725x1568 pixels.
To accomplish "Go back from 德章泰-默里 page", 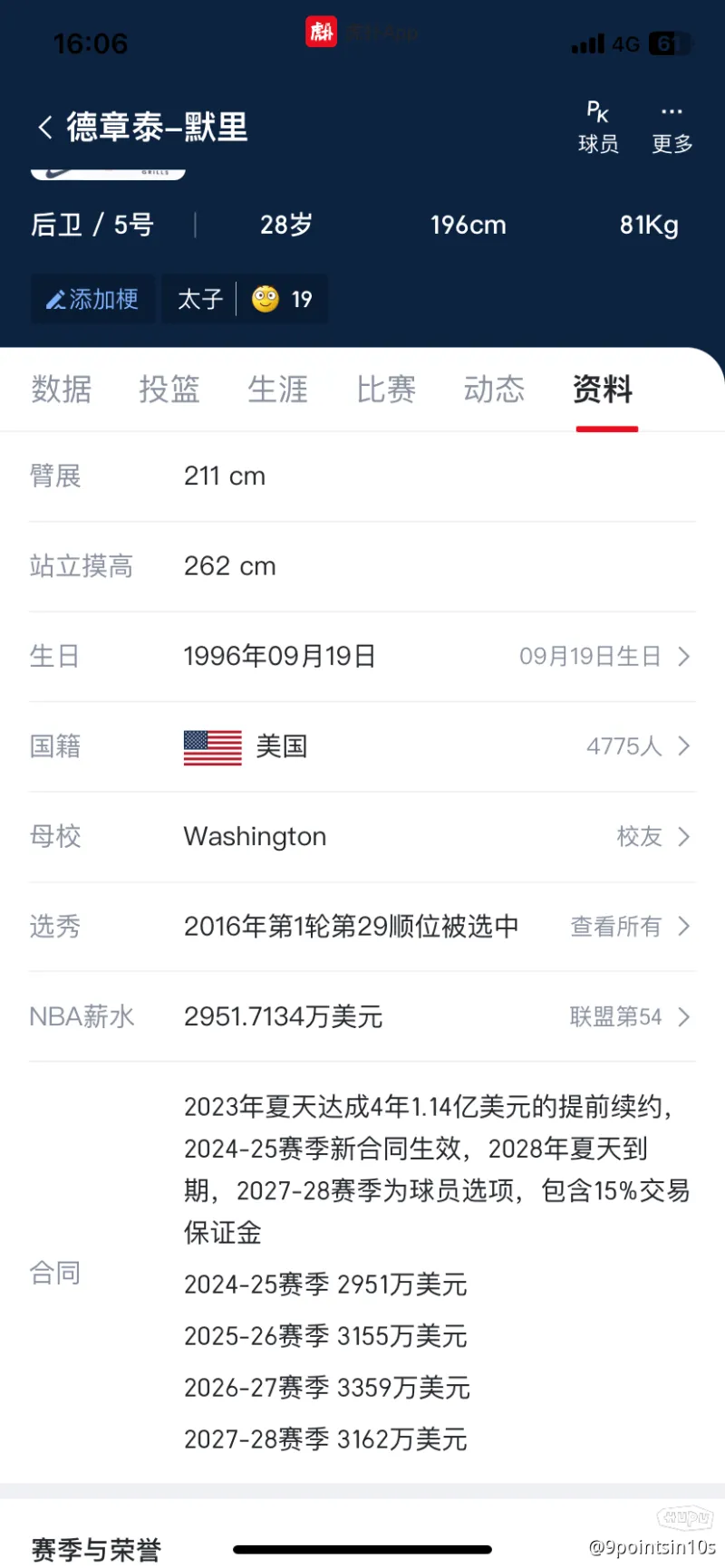I will [45, 127].
